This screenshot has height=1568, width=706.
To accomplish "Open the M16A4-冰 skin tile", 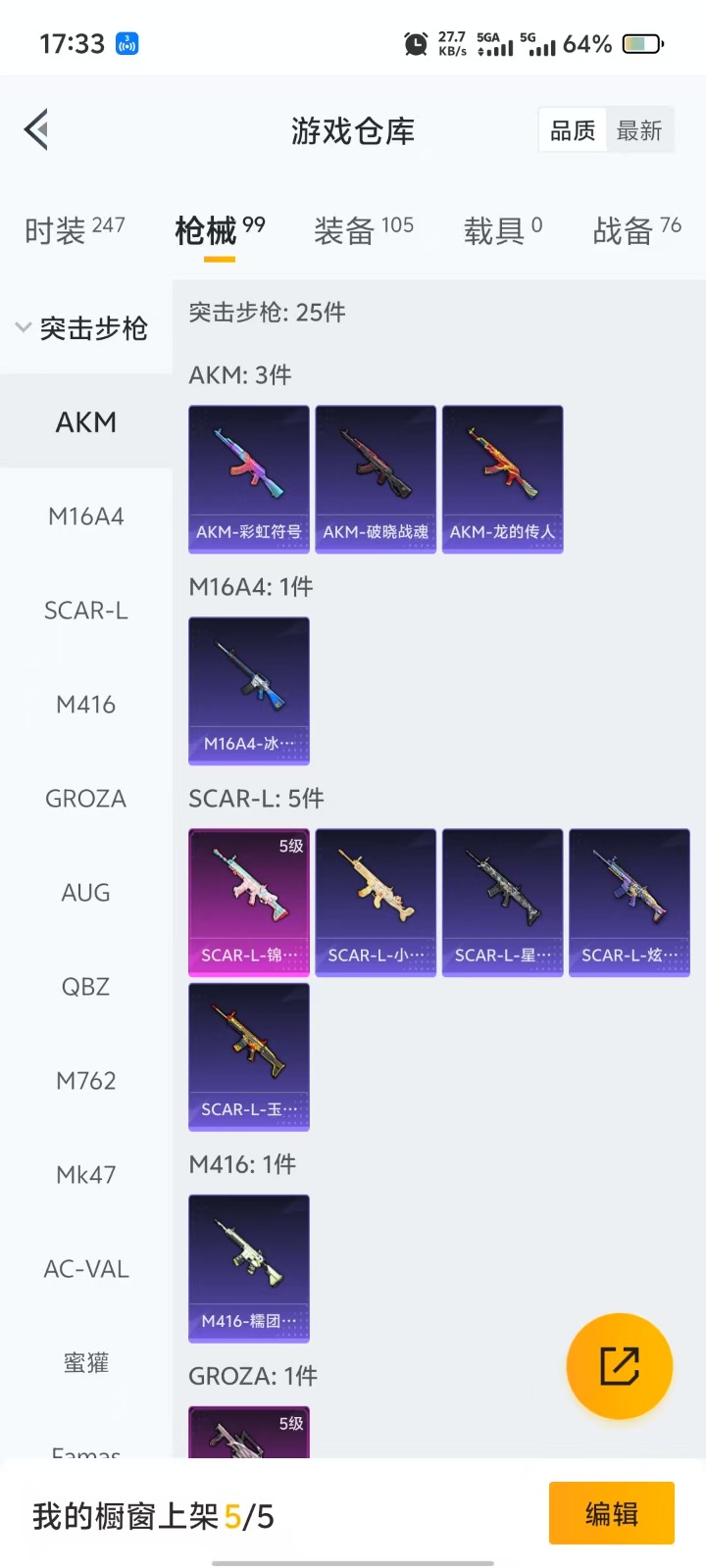I will tap(249, 691).
